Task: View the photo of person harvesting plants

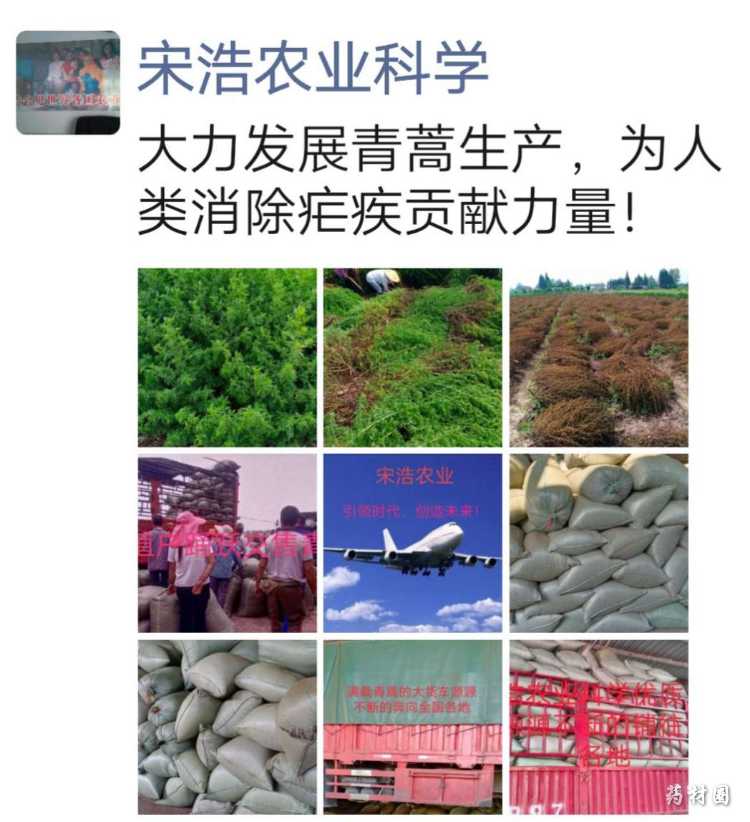Action: pos(412,357)
